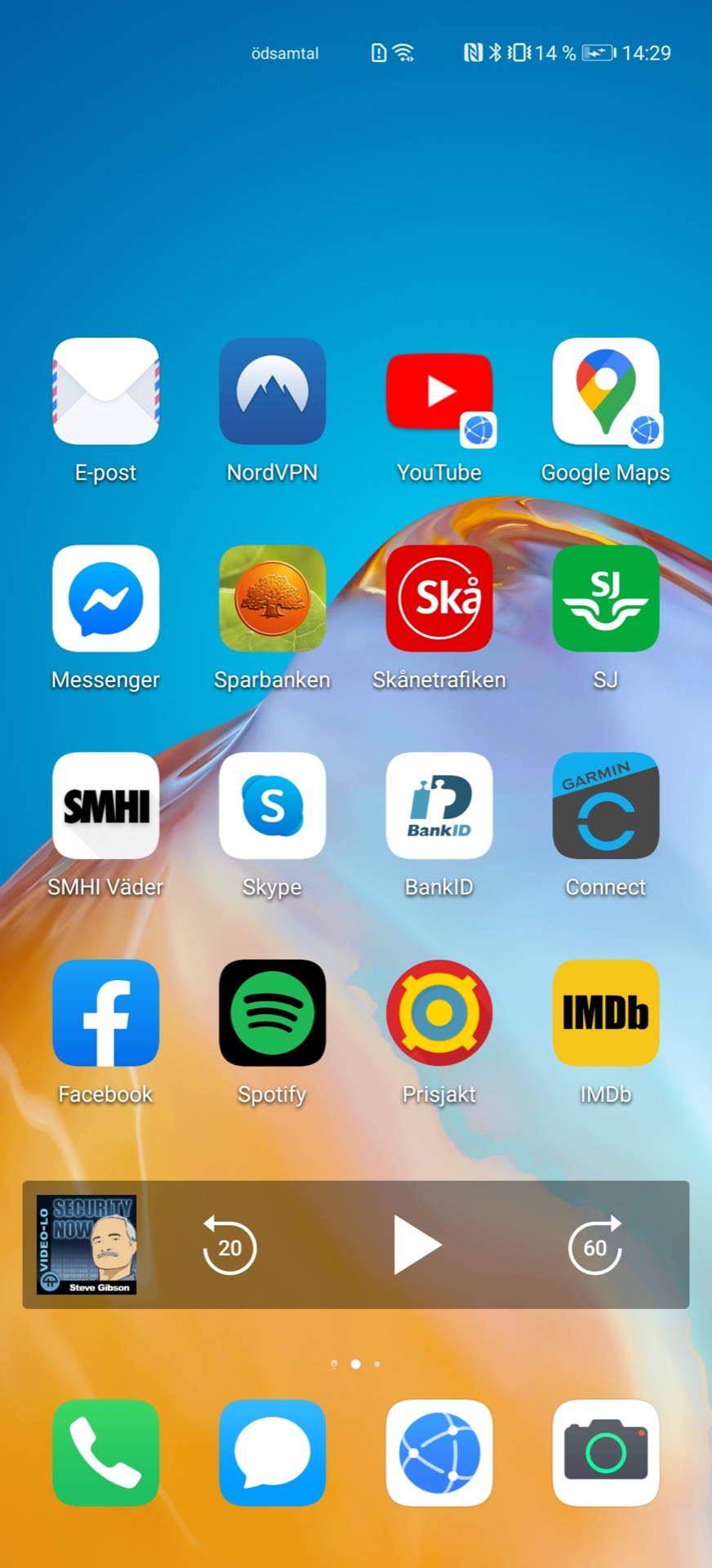Viewport: 712px width, 1568px height.
Task: Open Google Maps
Action: click(606, 392)
